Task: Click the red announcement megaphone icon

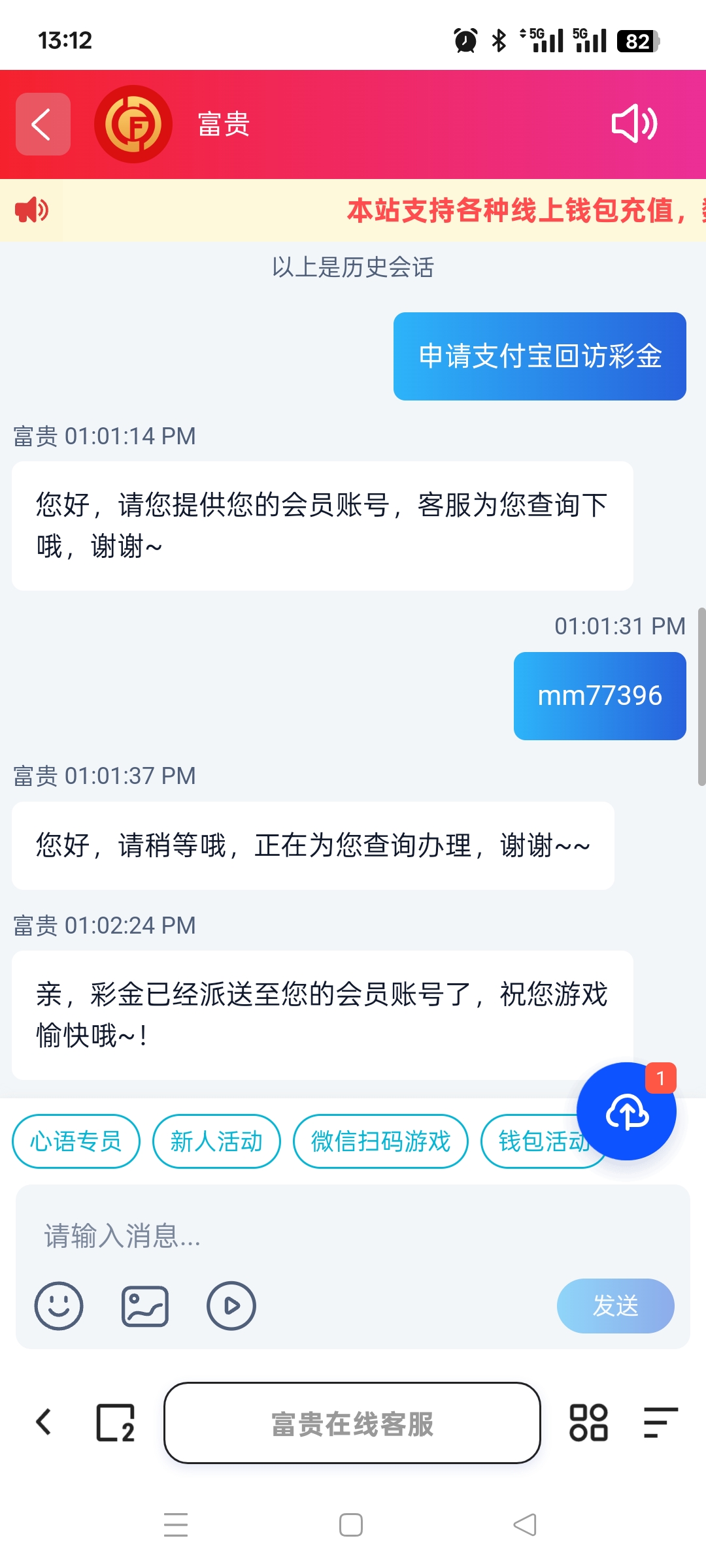Action: click(x=31, y=210)
